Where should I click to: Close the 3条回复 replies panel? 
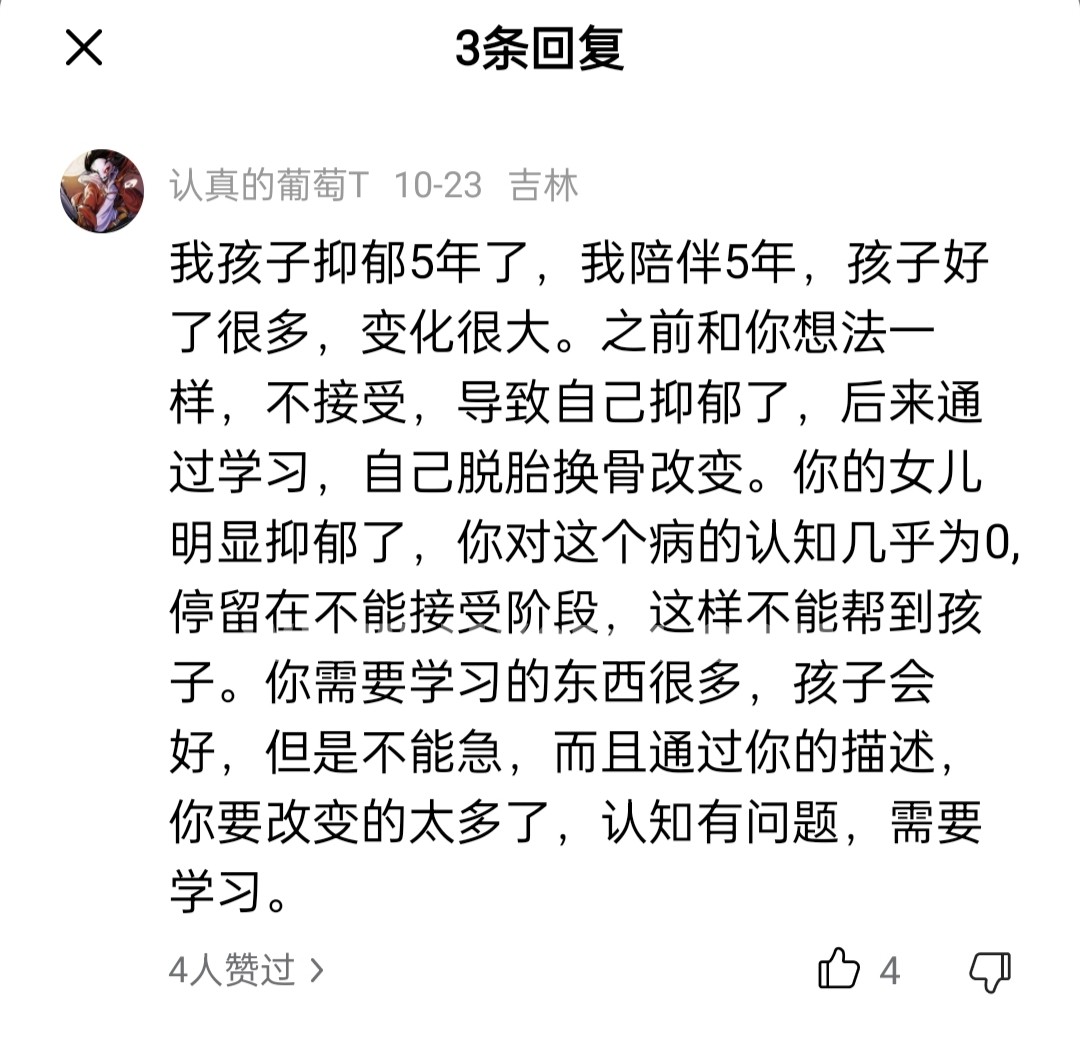click(x=84, y=48)
